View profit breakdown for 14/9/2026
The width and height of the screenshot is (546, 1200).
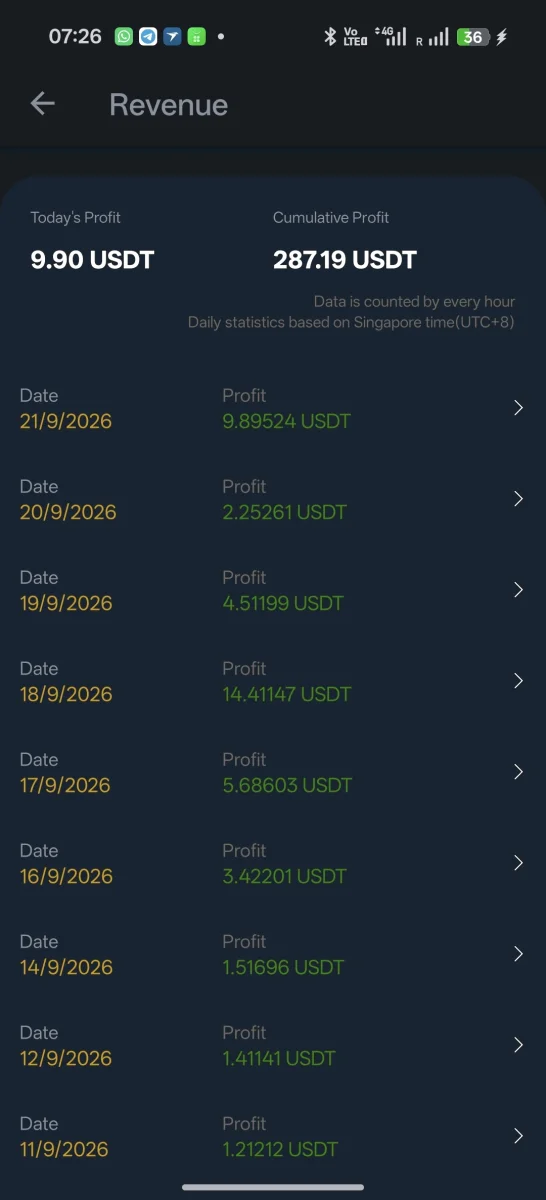click(273, 954)
